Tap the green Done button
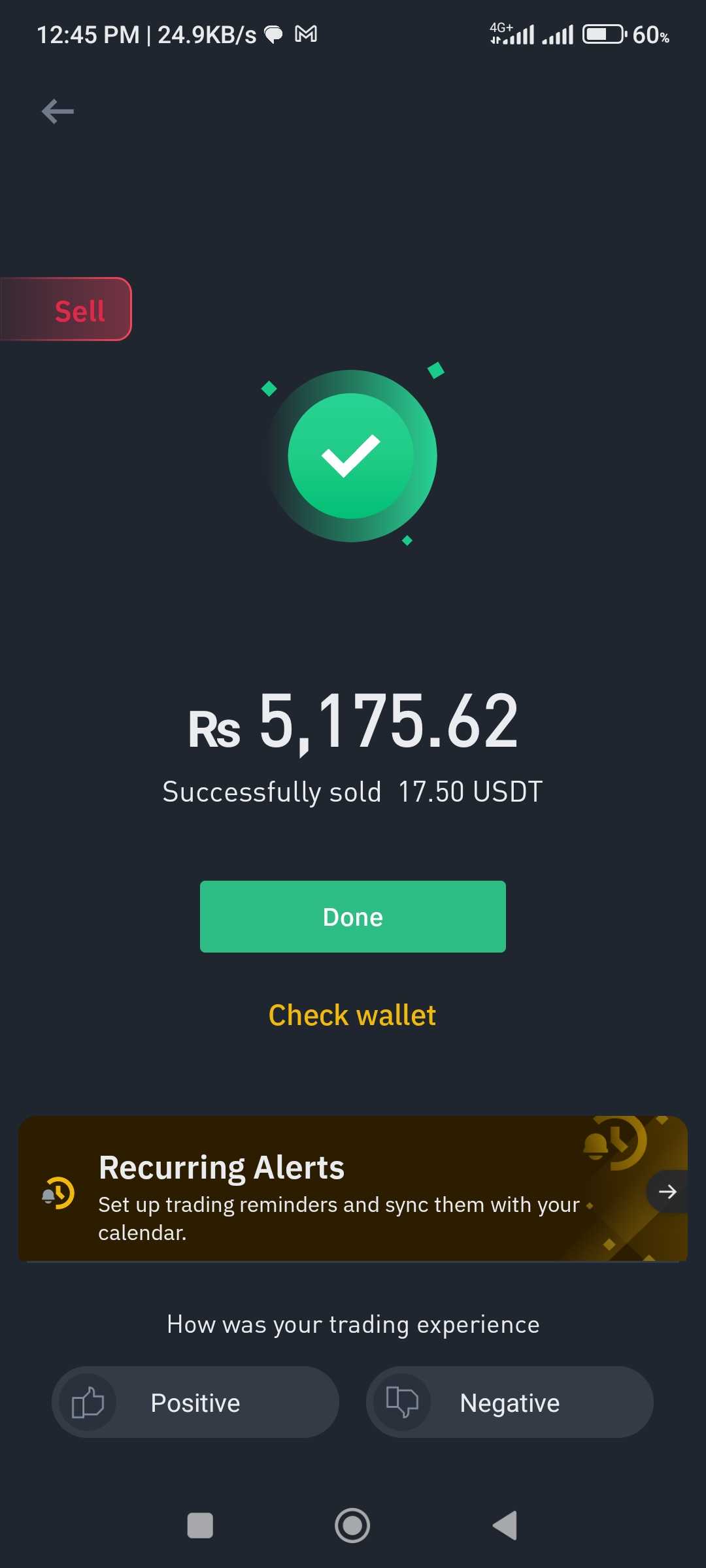Viewport: 706px width, 1568px height. 353,917
